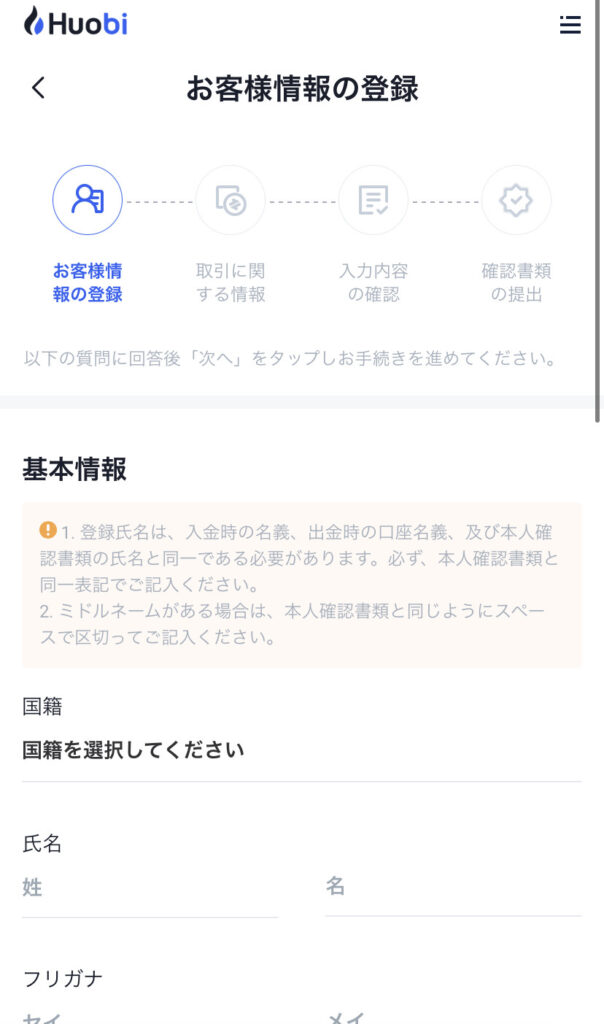The image size is (604, 1024).
Task: Tap the 姓 last name field
Action: click(150, 888)
